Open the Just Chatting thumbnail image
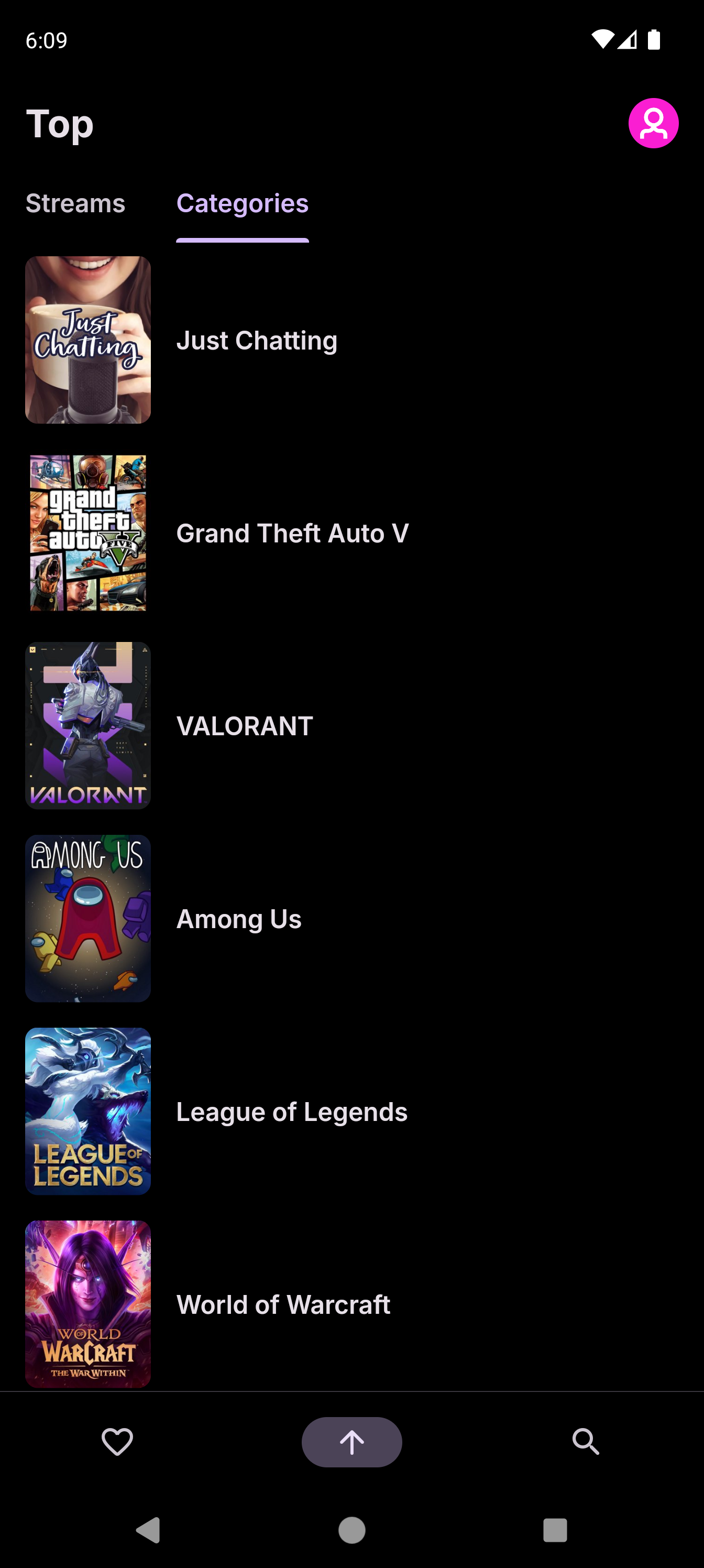The height and width of the screenshot is (1568, 704). 87,340
